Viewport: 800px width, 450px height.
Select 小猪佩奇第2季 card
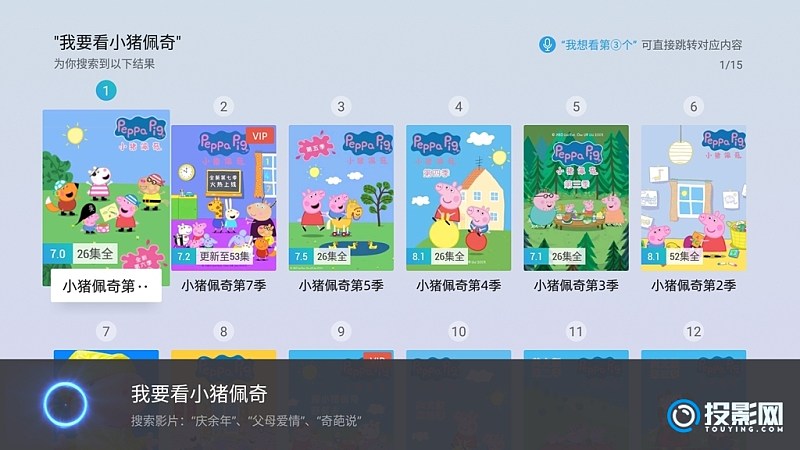pos(693,197)
